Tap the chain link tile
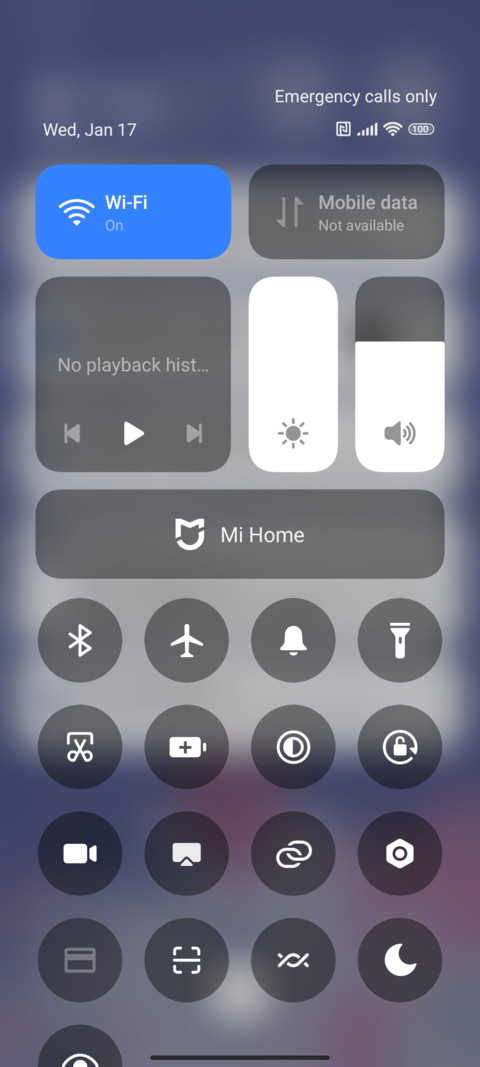Viewport: 480px width, 1067px height. click(293, 853)
